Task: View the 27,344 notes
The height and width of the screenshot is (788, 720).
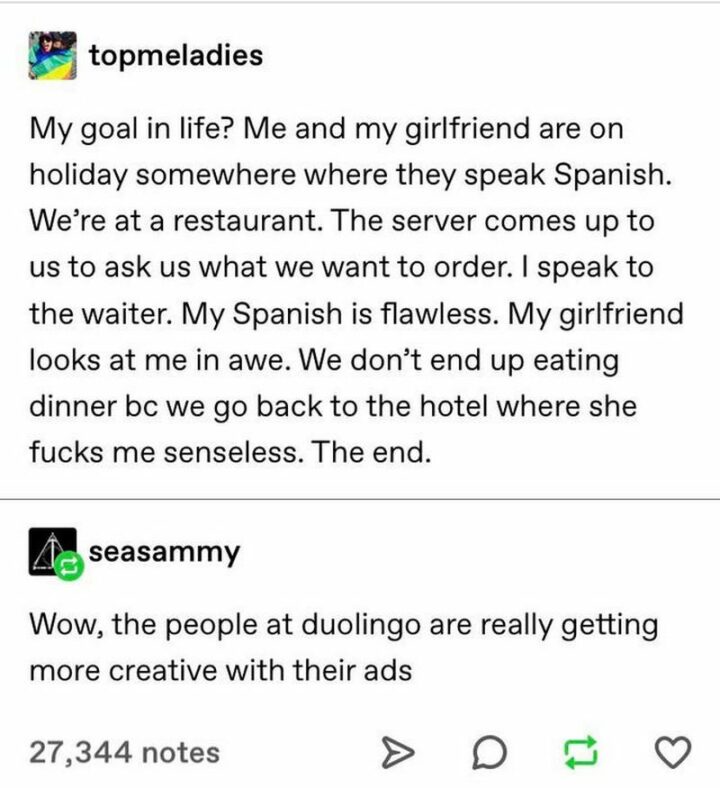Action: pyautogui.click(x=124, y=749)
